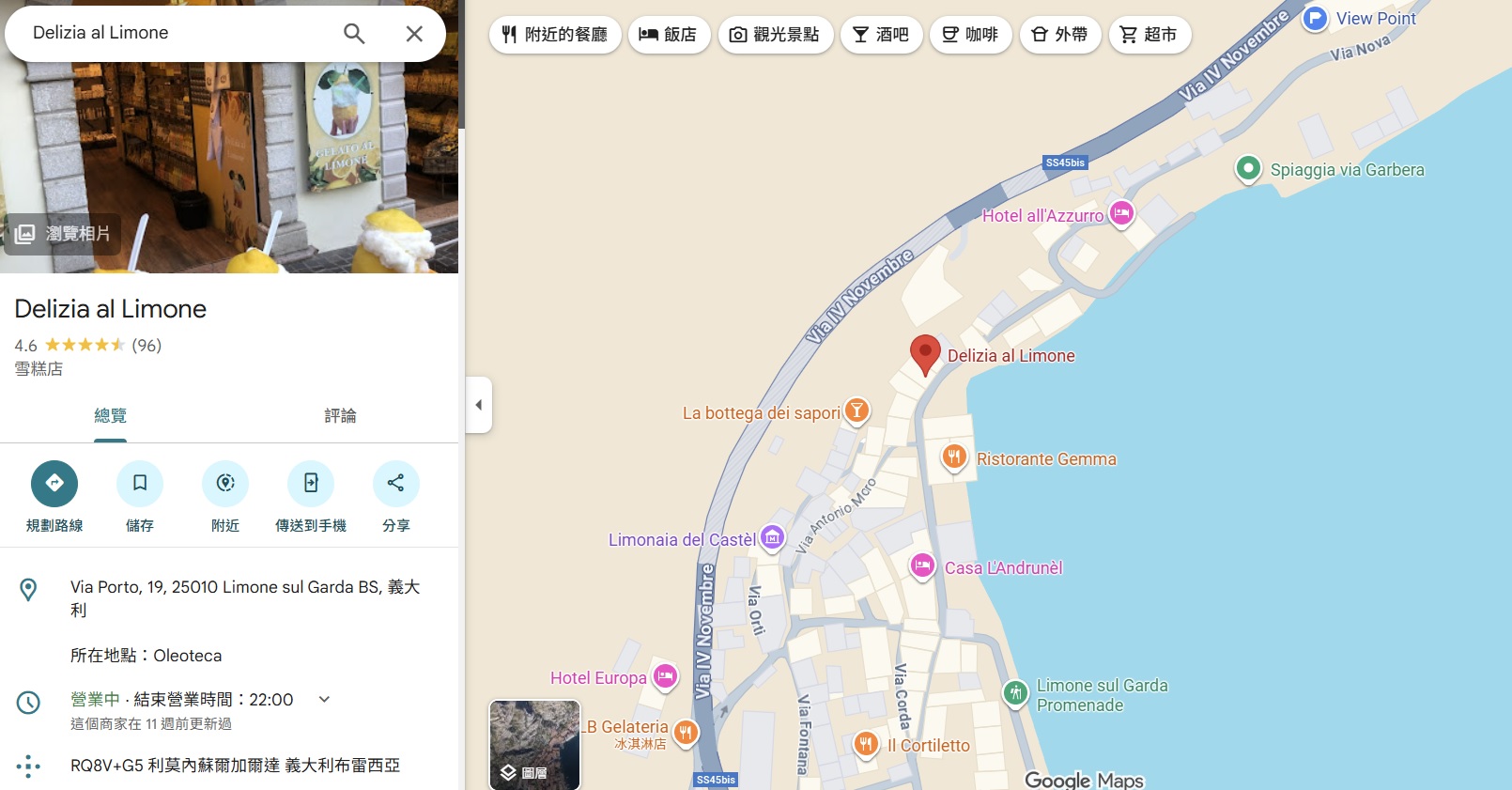Select the 觀光景點 attractions chip
1512x790 pixels.
[x=776, y=35]
